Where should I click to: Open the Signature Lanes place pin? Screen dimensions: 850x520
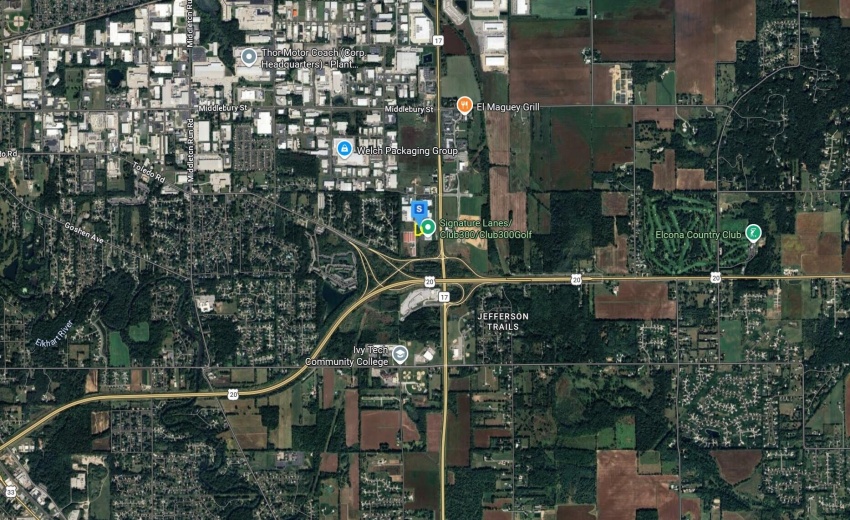click(428, 227)
